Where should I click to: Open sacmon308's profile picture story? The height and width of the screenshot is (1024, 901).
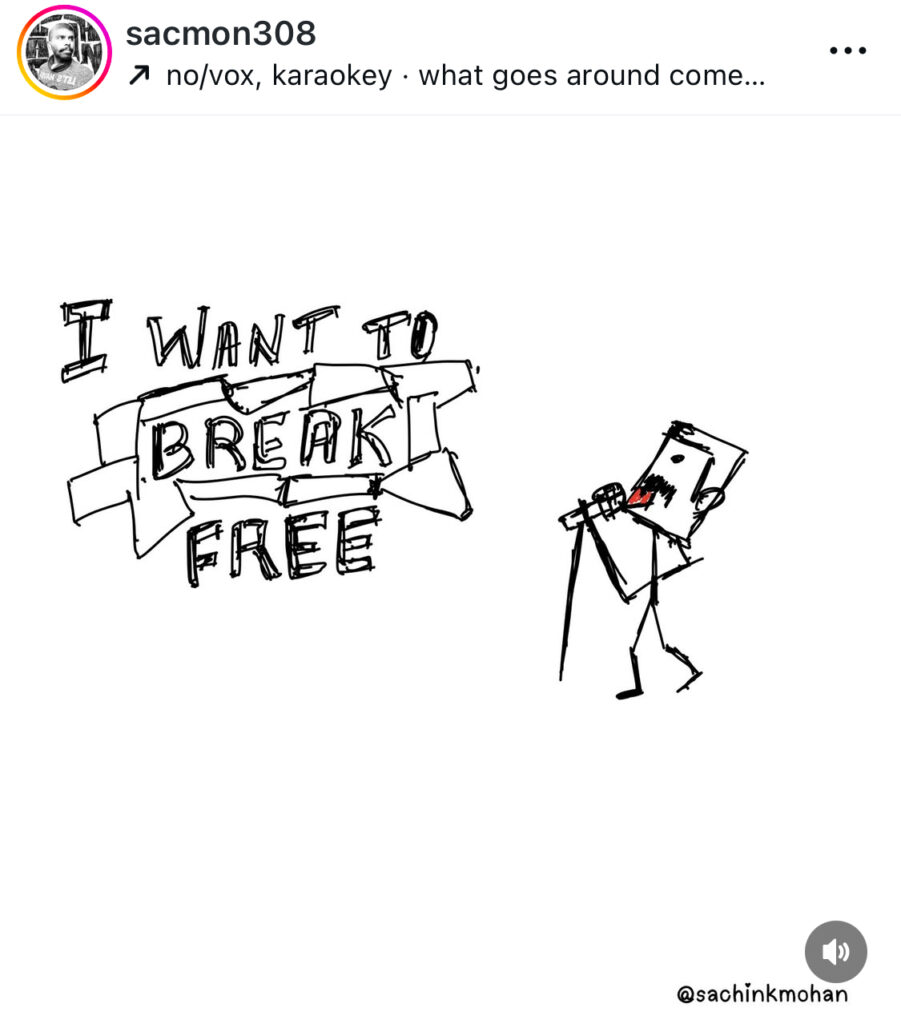pyautogui.click(x=64, y=53)
